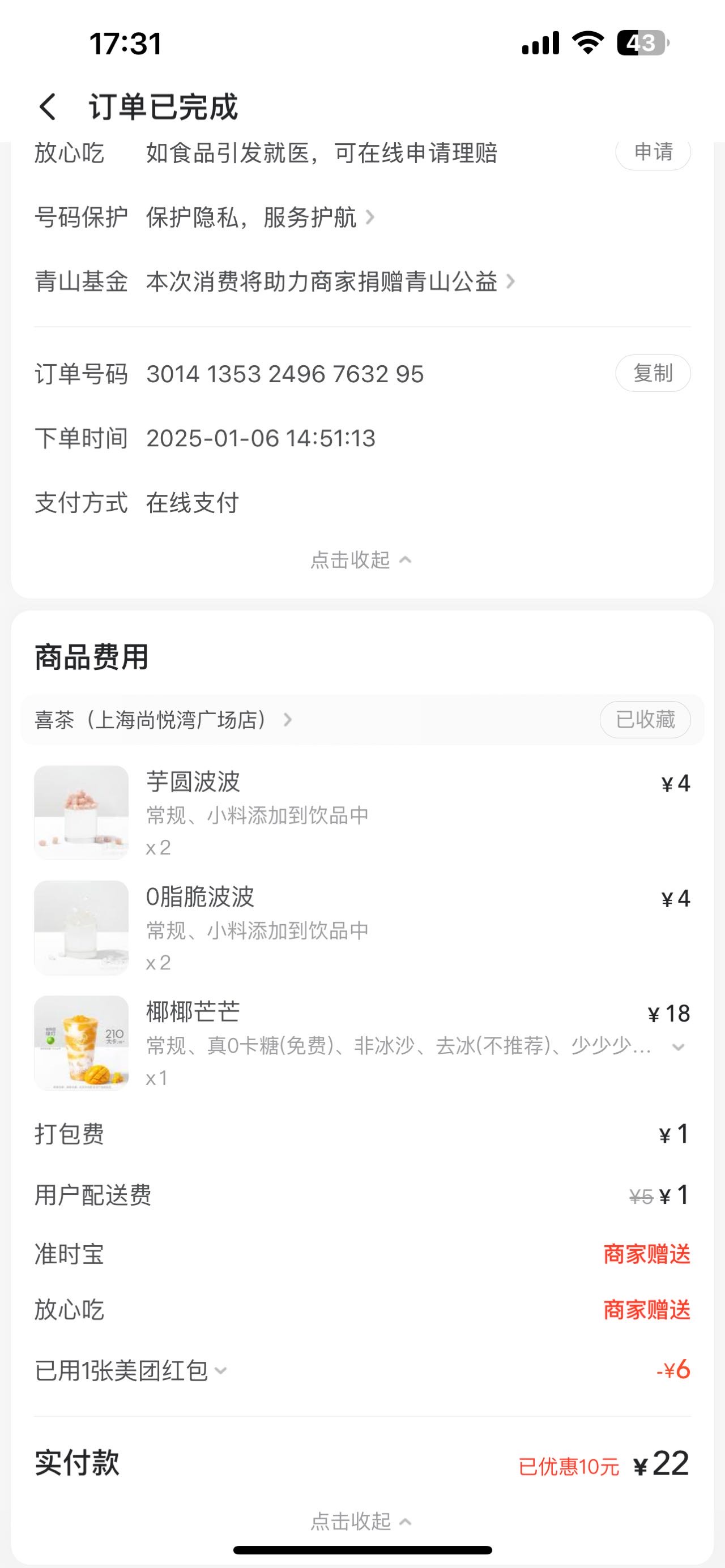Open 号码保护 privacy details
This screenshot has width=725, height=1568.
(204, 217)
